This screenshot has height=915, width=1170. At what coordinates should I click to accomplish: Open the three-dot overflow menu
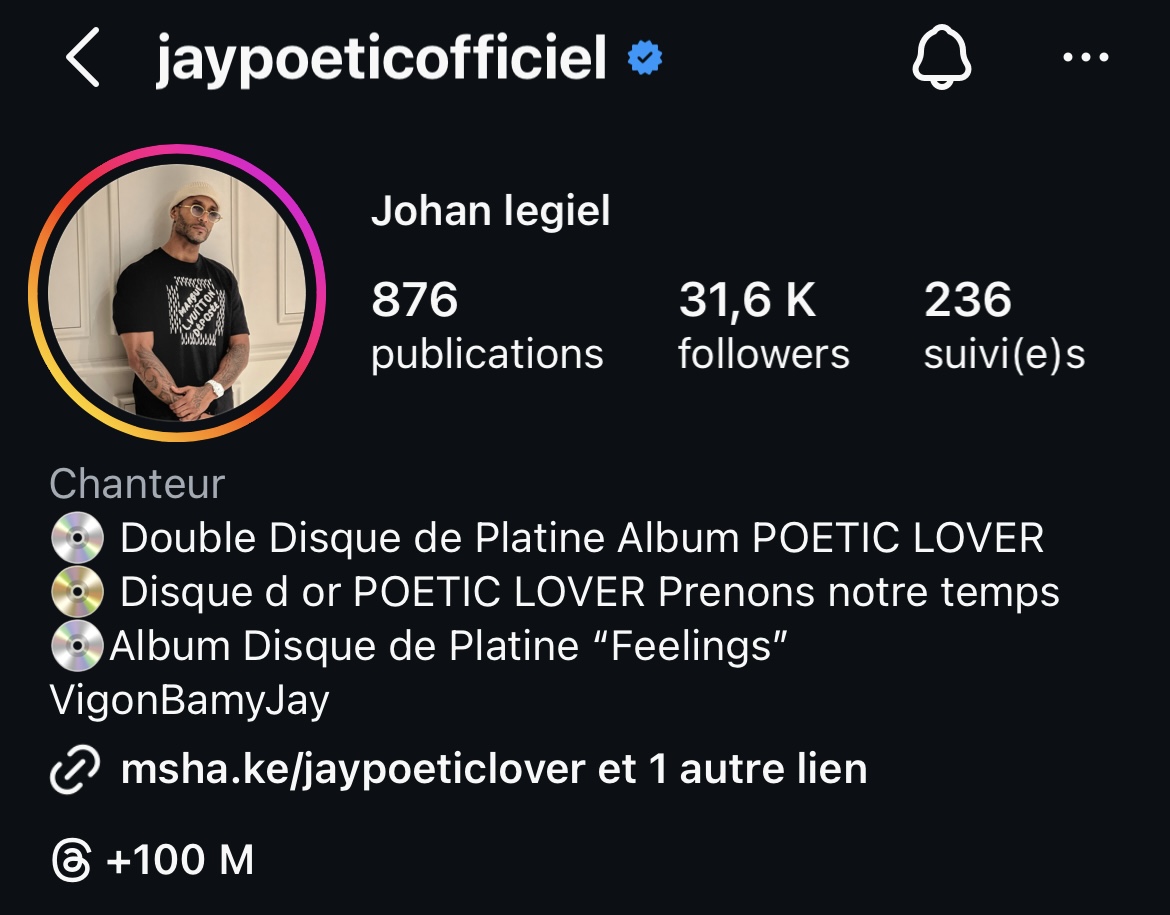coord(1085,58)
